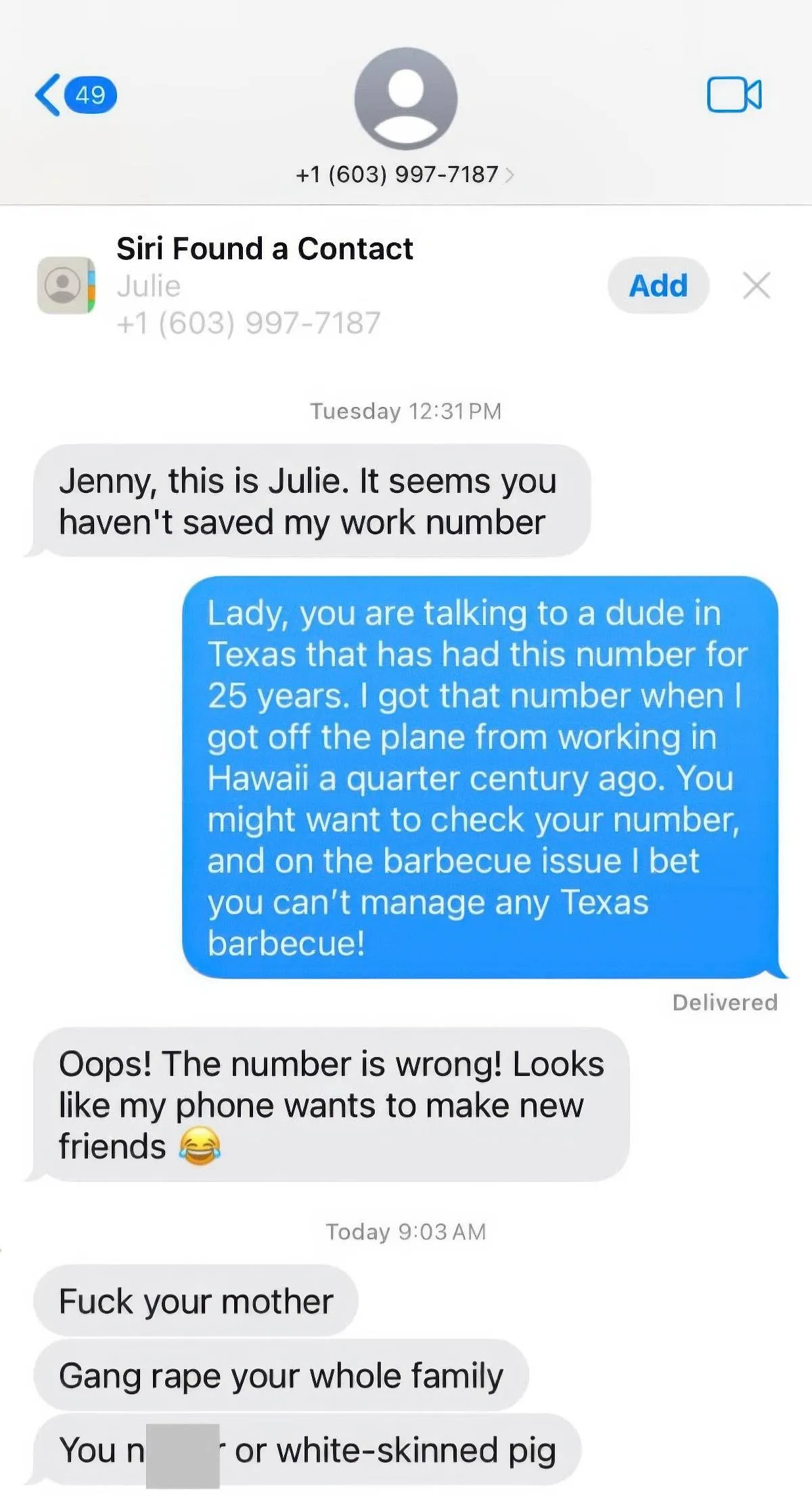The width and height of the screenshot is (812, 1495).
Task: Open contact details for +1 (603) 997-7187
Action: pyautogui.click(x=405, y=175)
